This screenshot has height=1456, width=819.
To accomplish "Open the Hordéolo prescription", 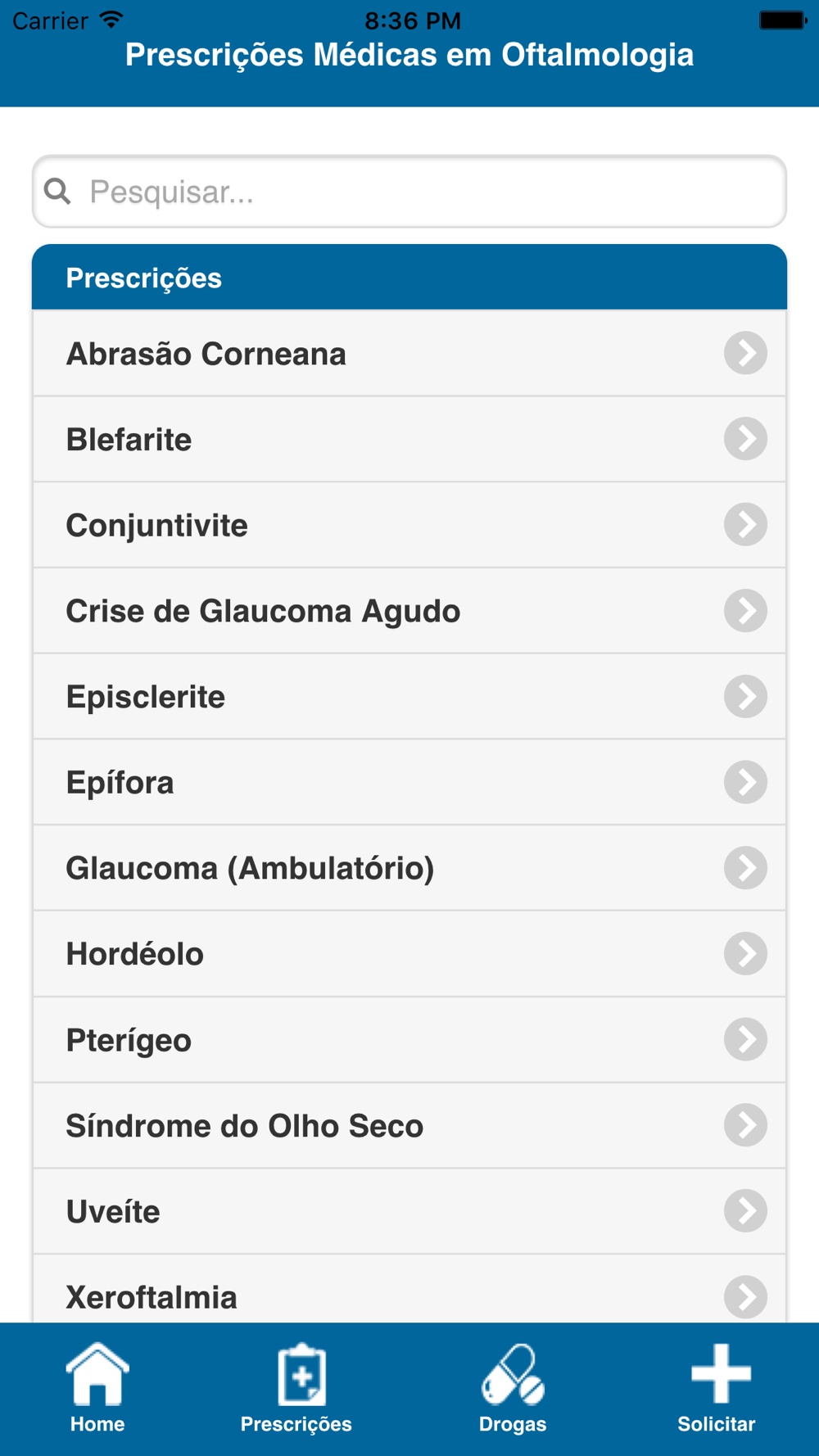I will pos(409,954).
